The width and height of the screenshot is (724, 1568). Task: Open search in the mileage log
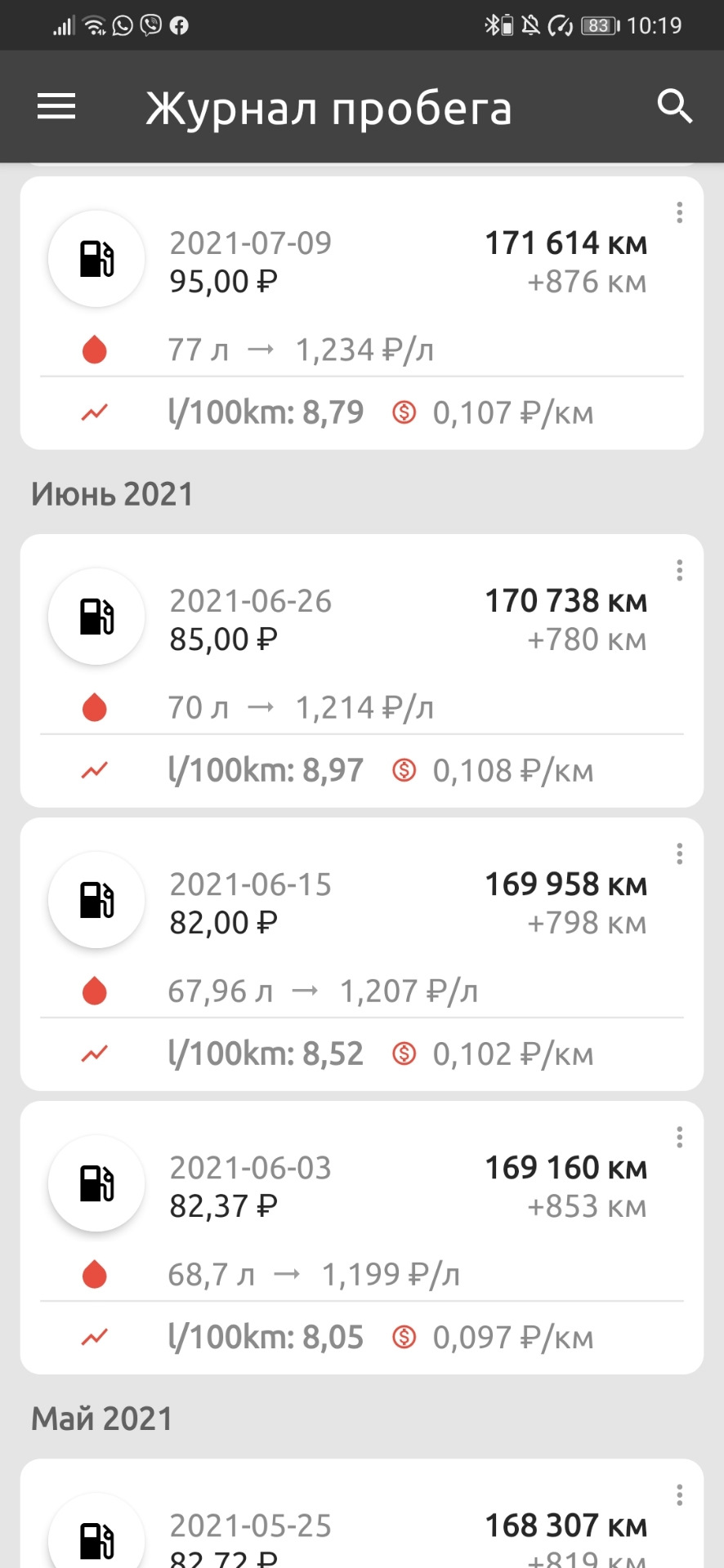[x=674, y=106]
